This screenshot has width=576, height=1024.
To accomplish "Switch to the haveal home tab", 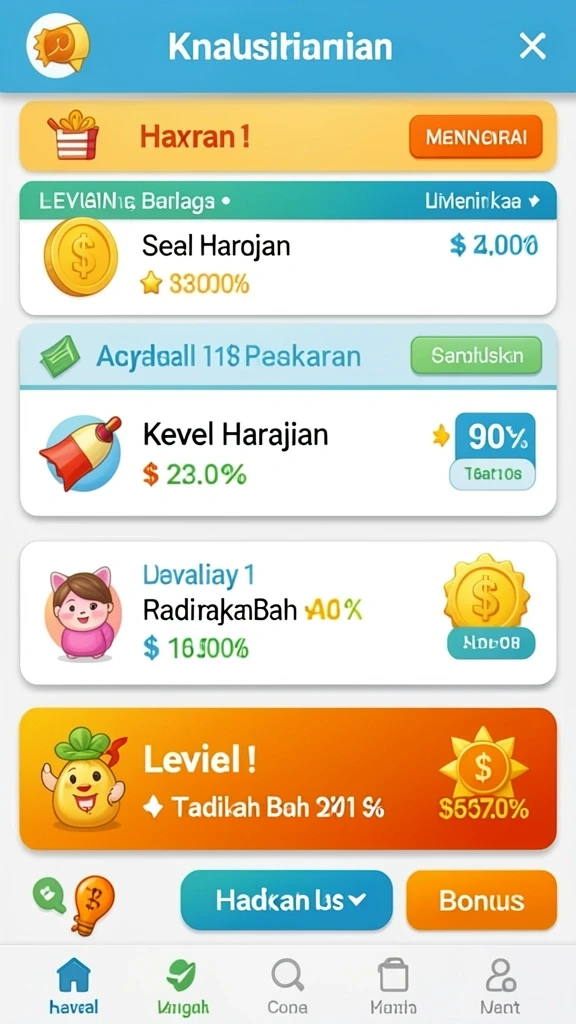I will pyautogui.click(x=74, y=985).
